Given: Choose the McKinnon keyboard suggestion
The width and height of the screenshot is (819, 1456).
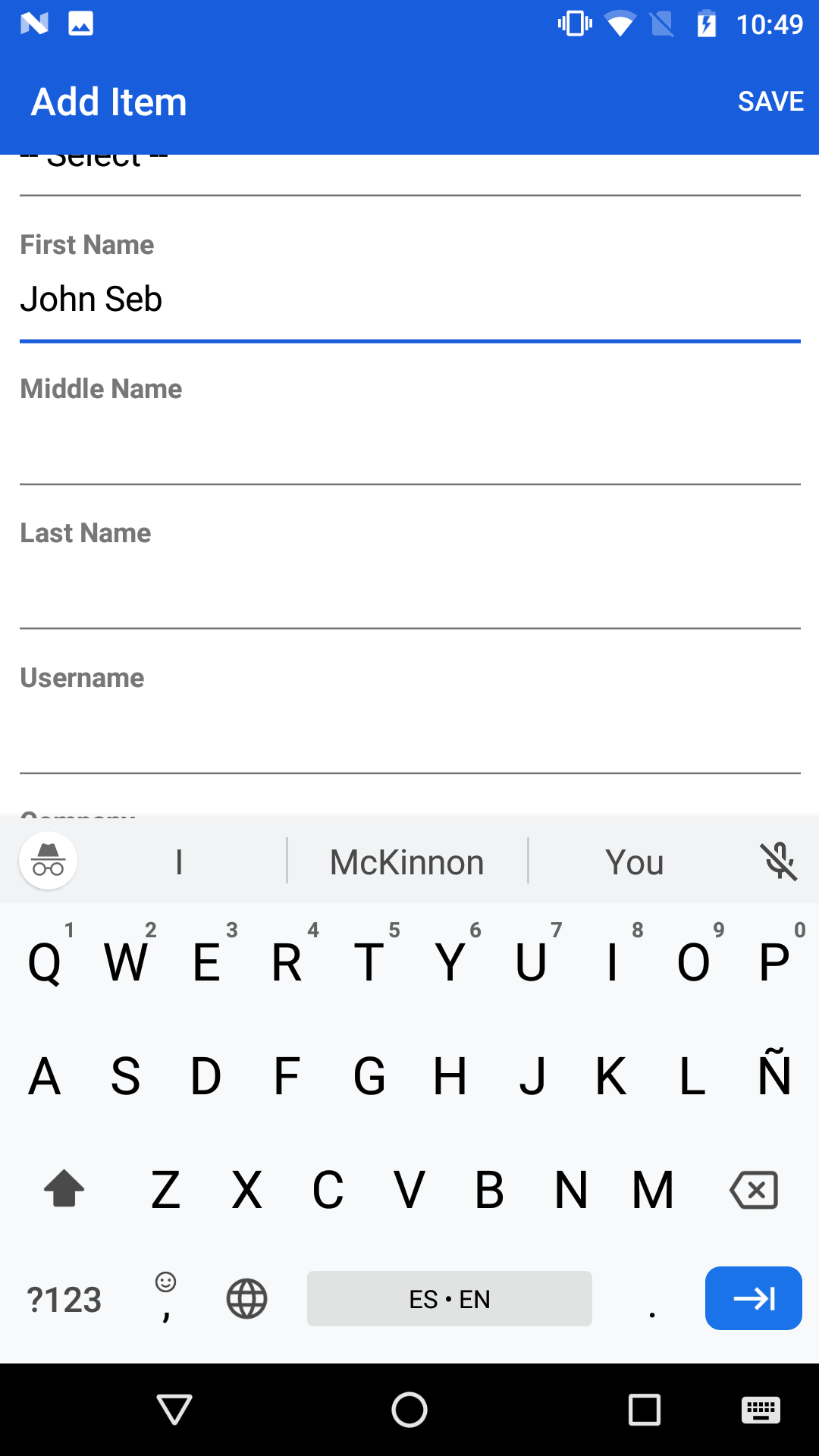Looking at the screenshot, I should (407, 862).
